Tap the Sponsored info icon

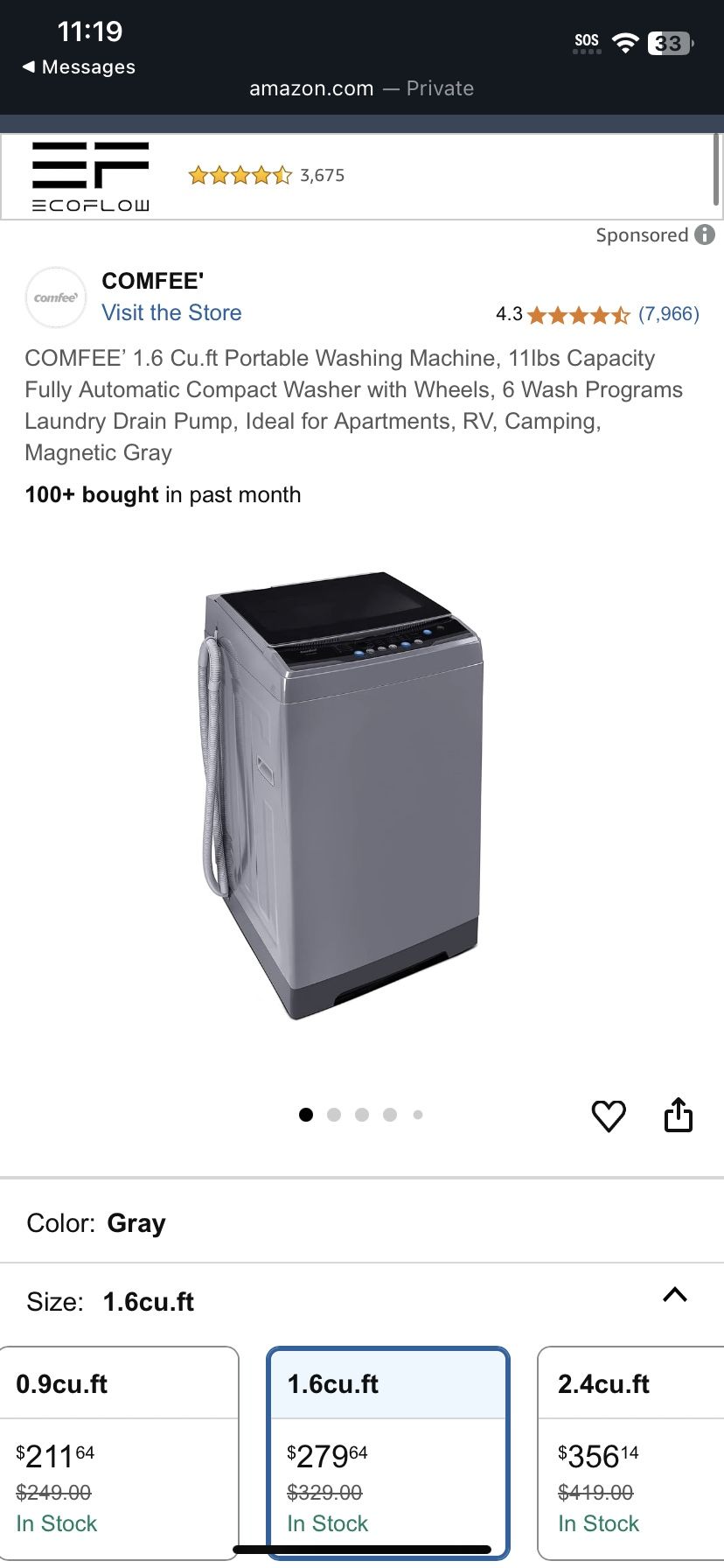click(x=705, y=234)
